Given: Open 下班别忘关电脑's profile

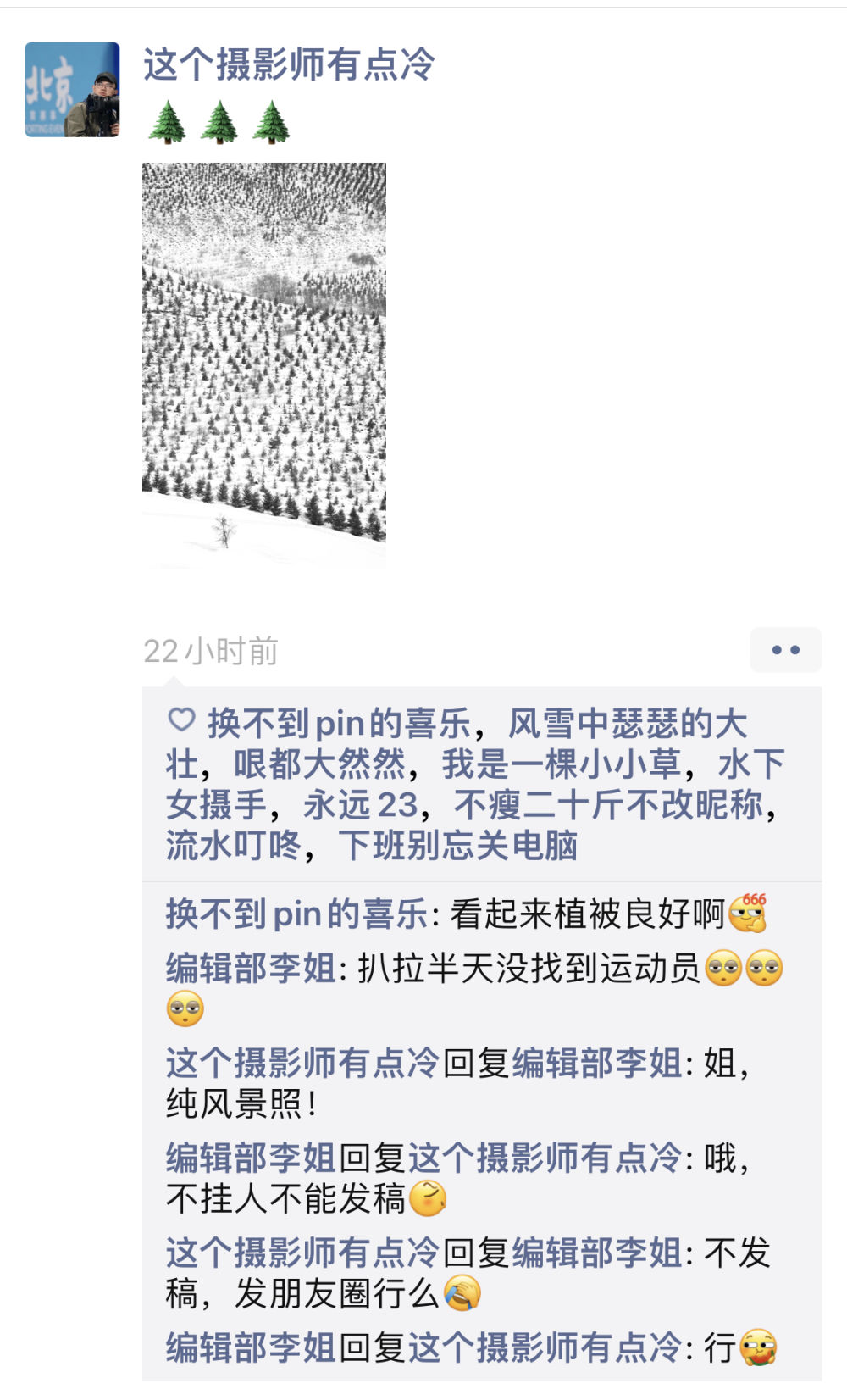Looking at the screenshot, I should coord(458,846).
